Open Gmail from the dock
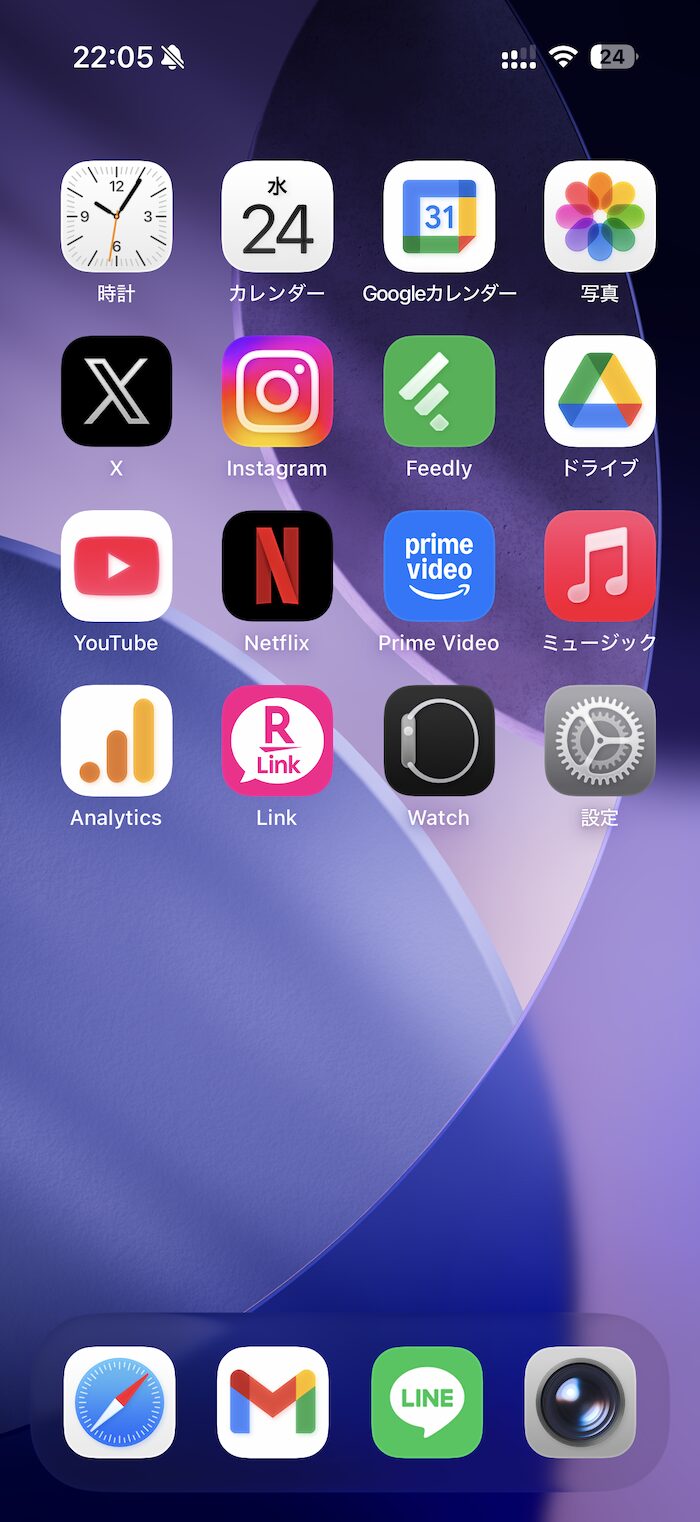Viewport: 700px width, 1522px height. (273, 1402)
